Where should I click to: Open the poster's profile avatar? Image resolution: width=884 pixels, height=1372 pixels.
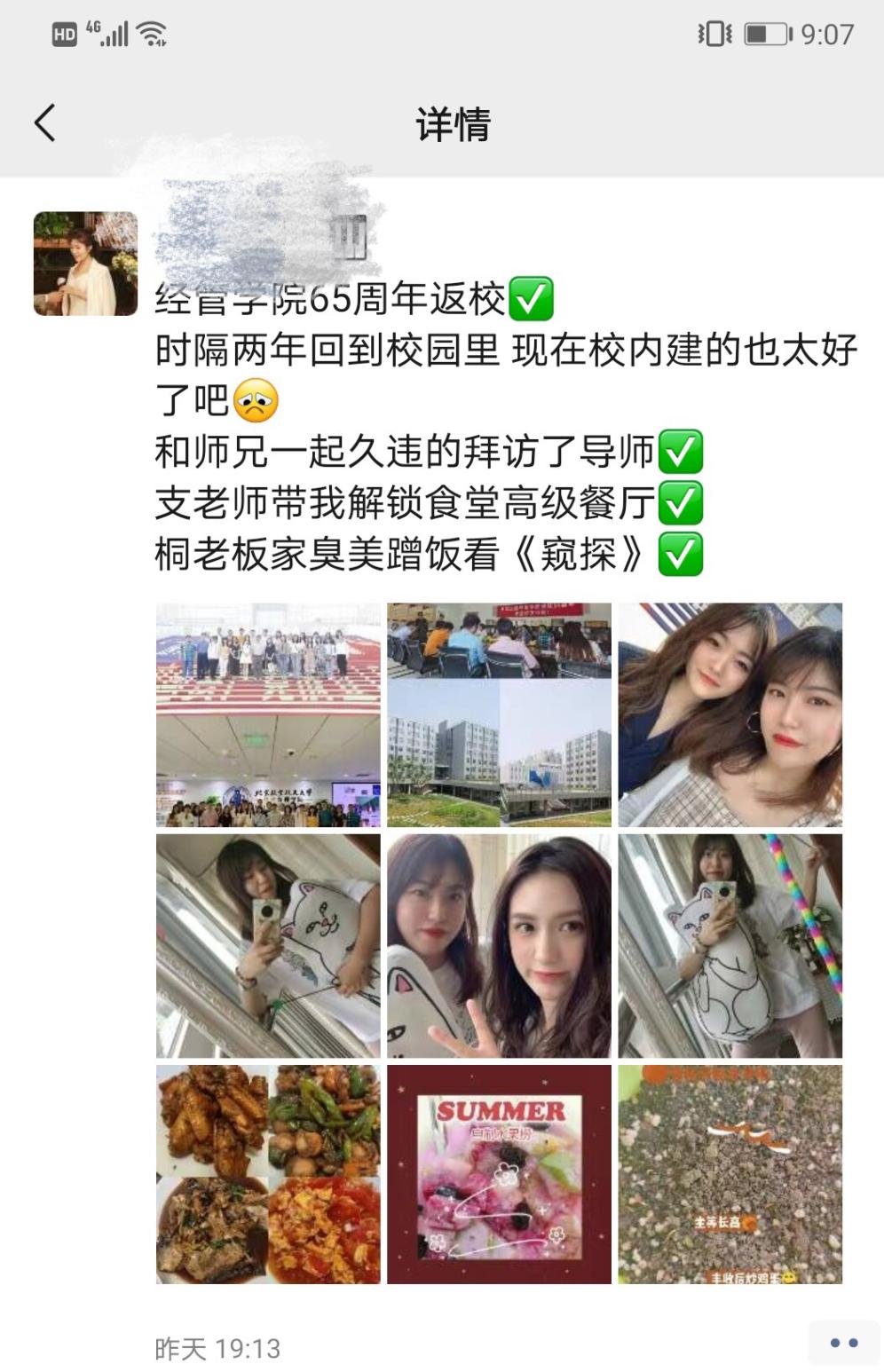tap(85, 264)
